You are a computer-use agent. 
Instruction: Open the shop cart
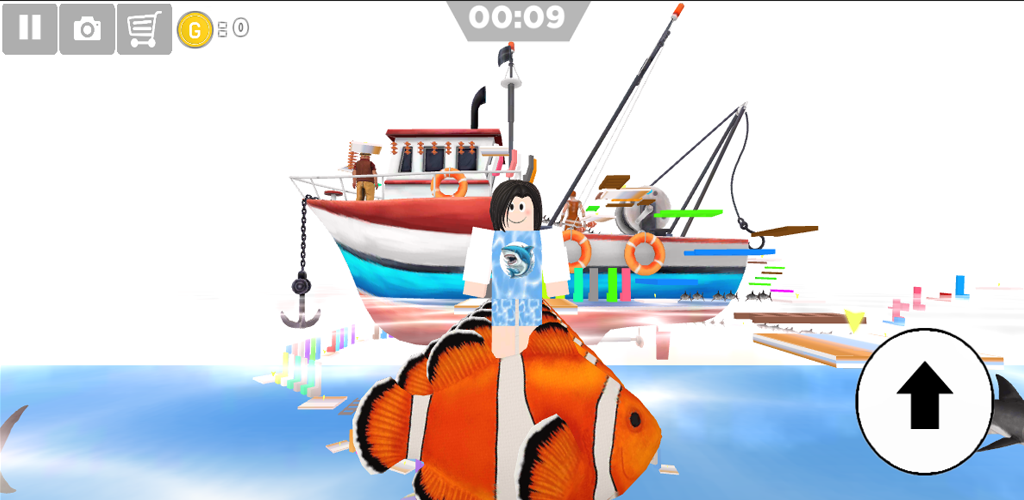click(x=144, y=28)
